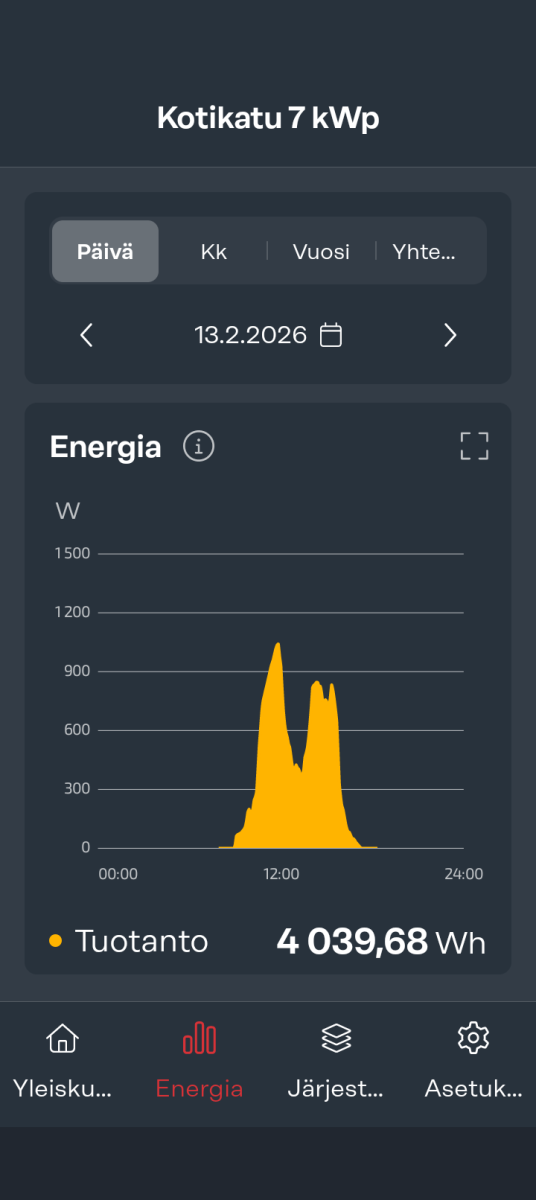Open the date picker for 13.2.2026
Image resolution: width=536 pixels, height=1200 pixels.
point(268,335)
